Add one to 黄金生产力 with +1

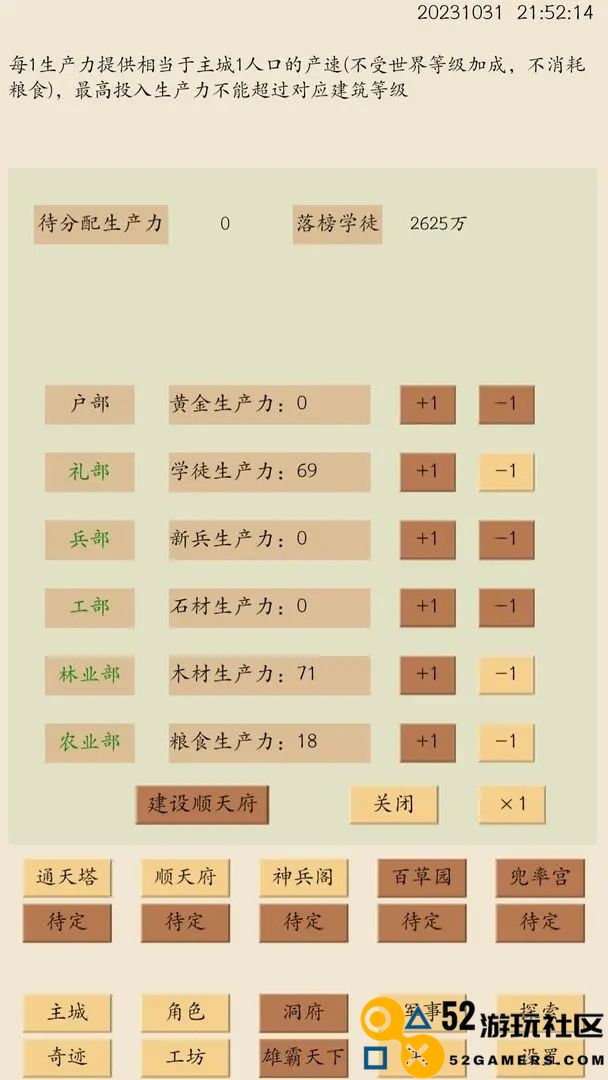click(x=428, y=404)
